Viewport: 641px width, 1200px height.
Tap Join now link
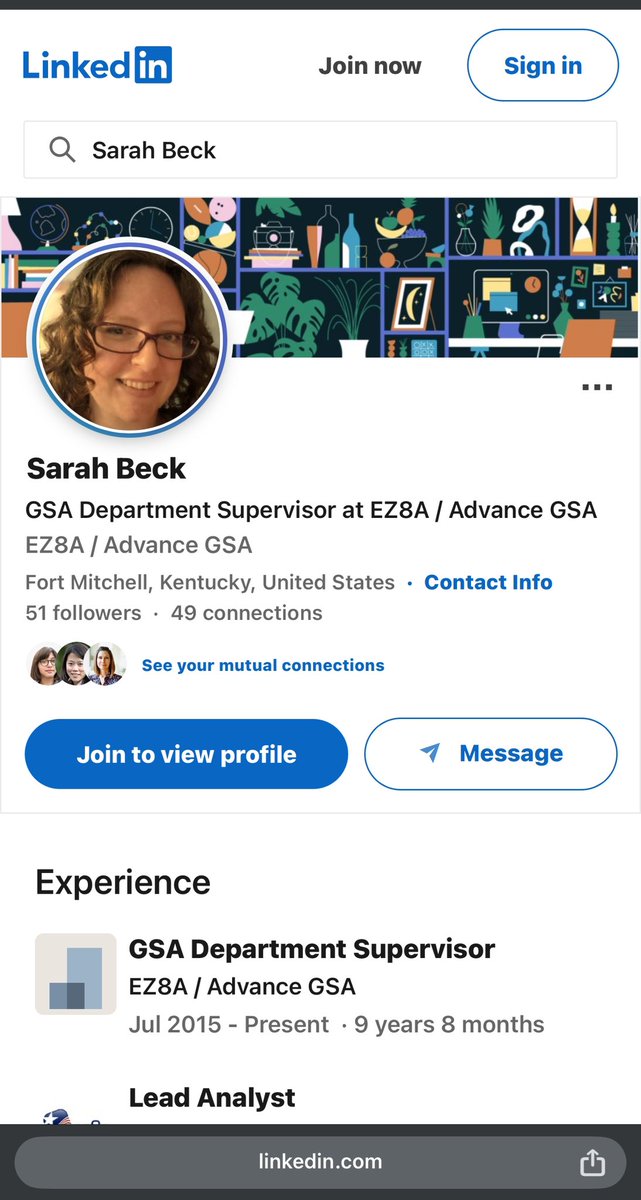[x=369, y=66]
